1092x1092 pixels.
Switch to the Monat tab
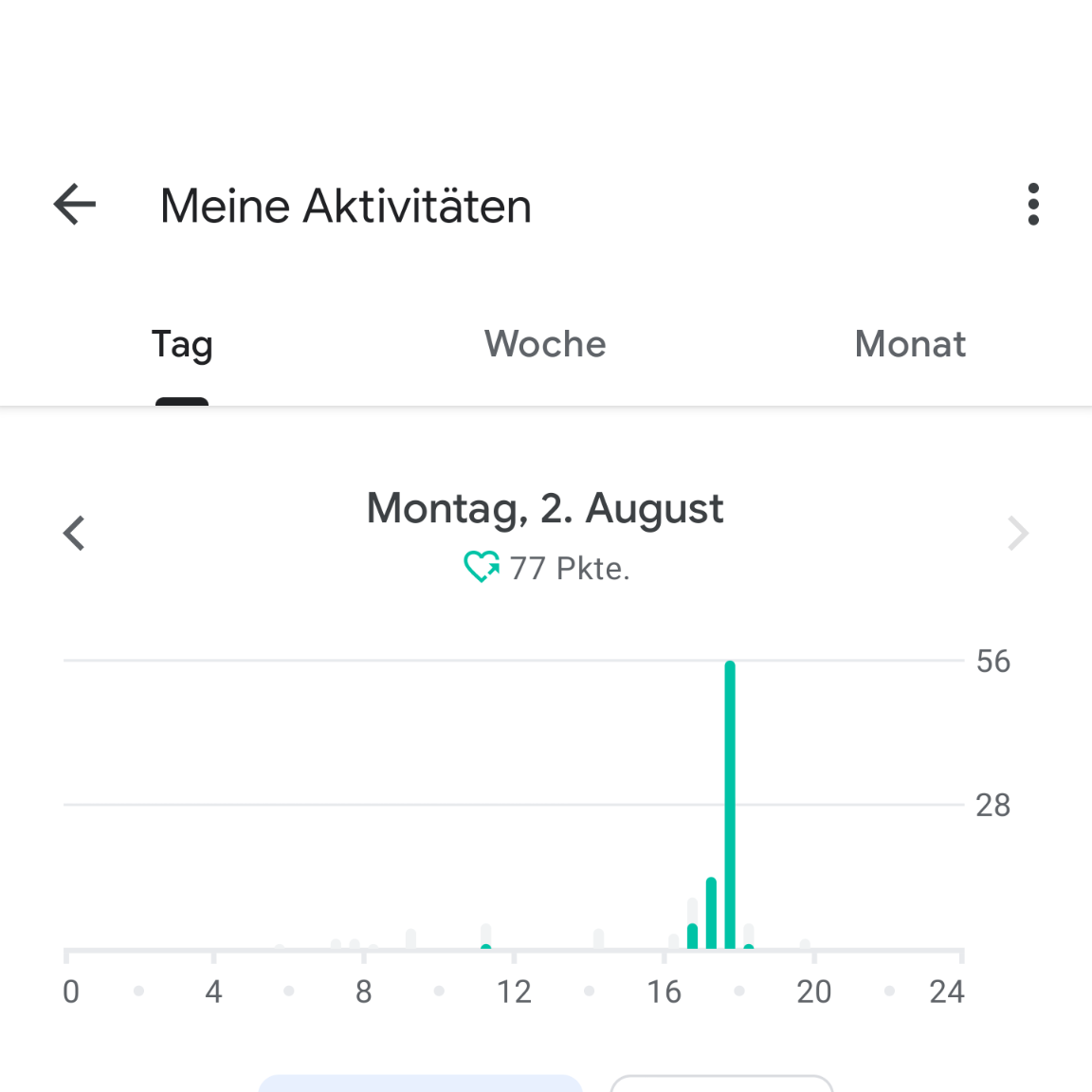click(x=910, y=345)
